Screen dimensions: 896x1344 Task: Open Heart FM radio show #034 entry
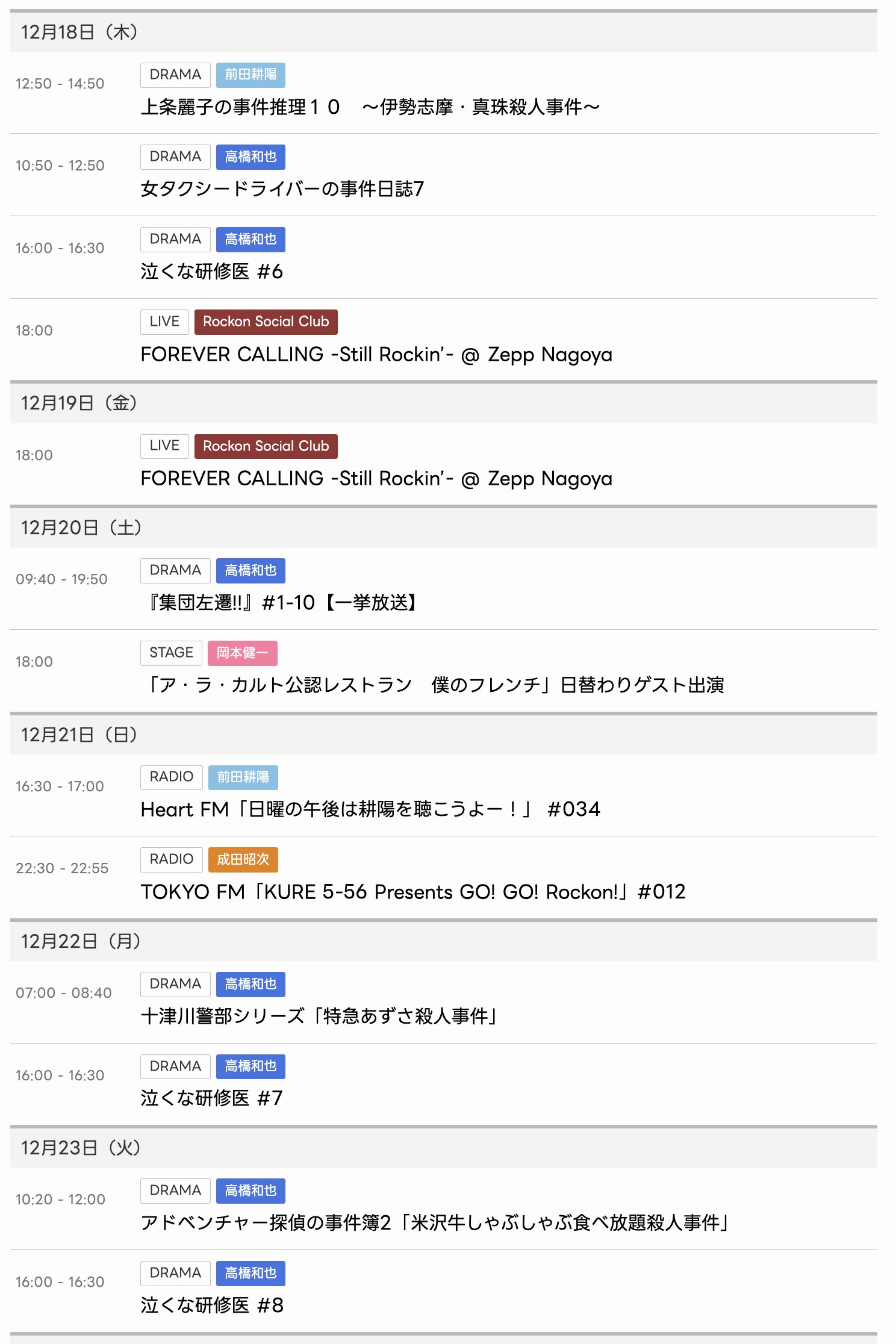pyautogui.click(x=370, y=809)
